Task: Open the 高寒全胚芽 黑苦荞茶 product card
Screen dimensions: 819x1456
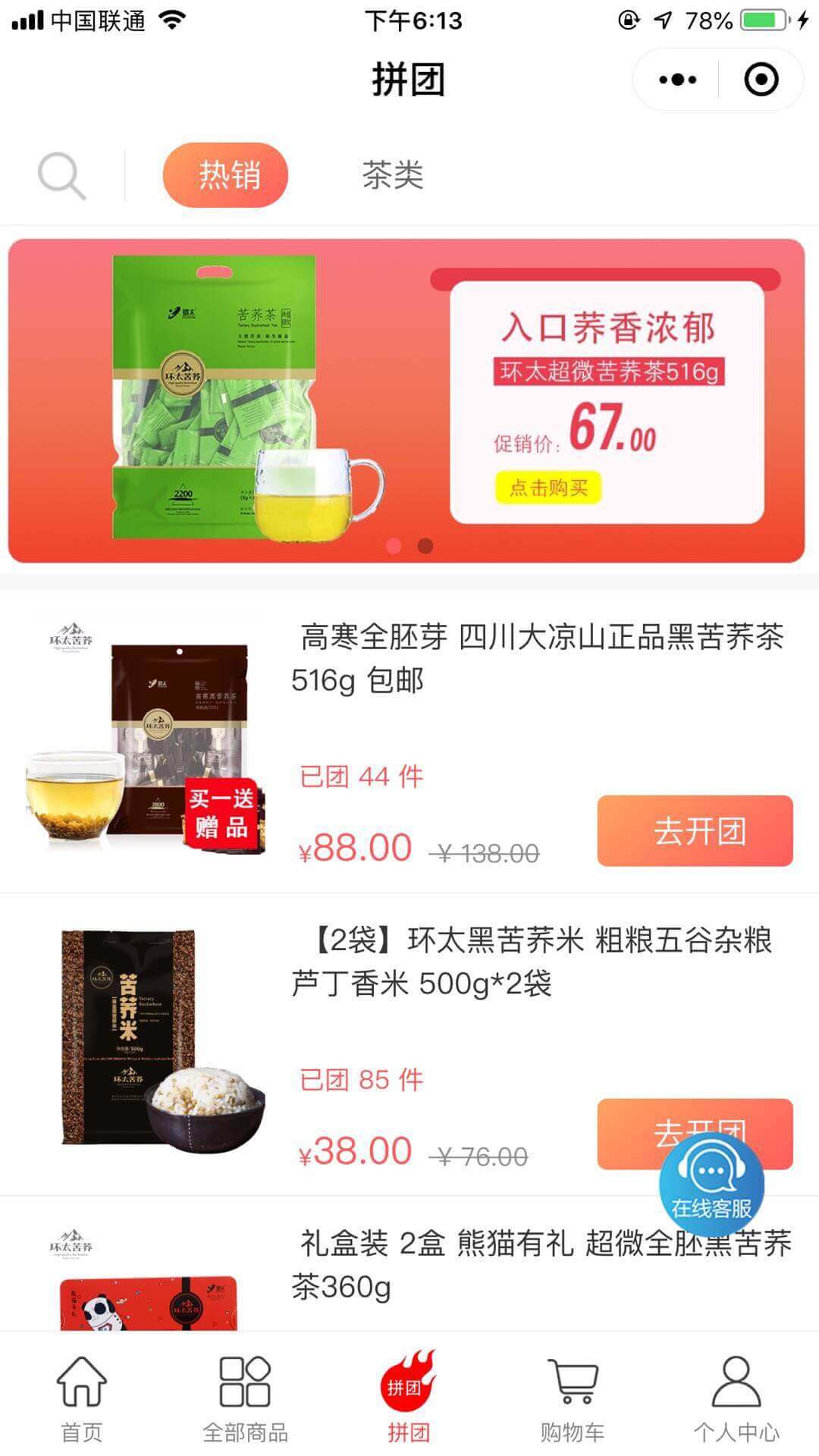Action: [531, 658]
